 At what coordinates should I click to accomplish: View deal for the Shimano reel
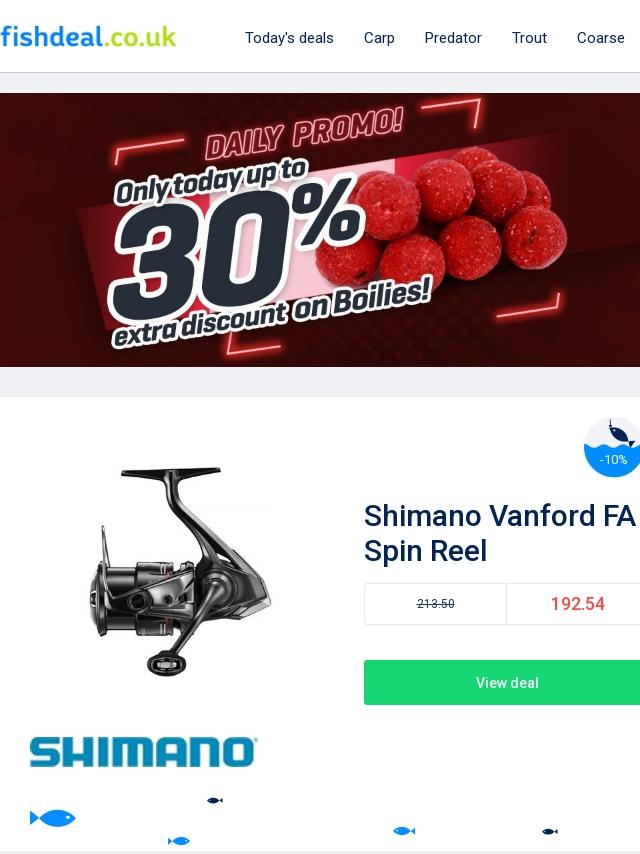click(x=502, y=682)
